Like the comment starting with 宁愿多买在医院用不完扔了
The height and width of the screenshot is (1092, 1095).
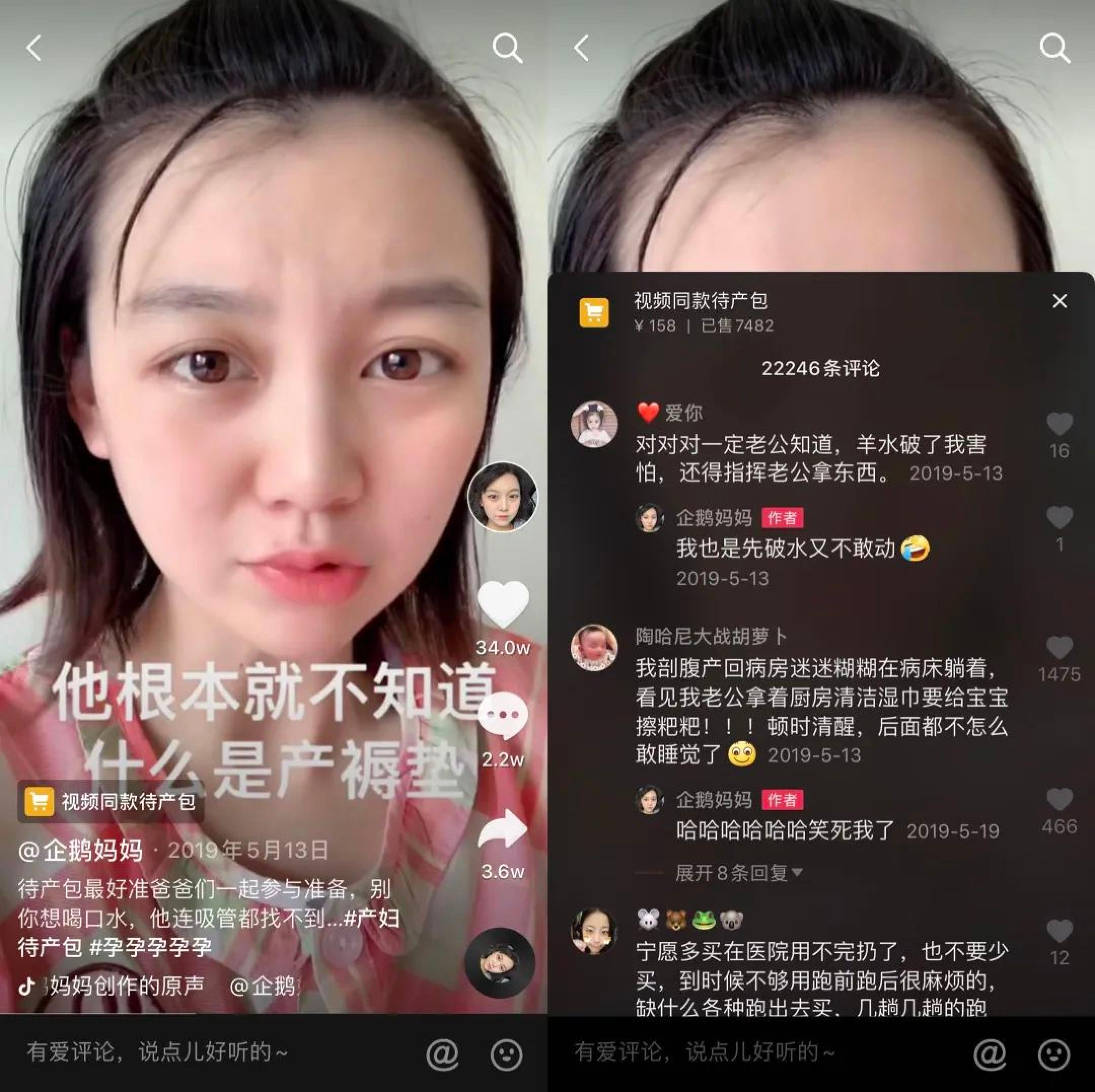[1058, 931]
